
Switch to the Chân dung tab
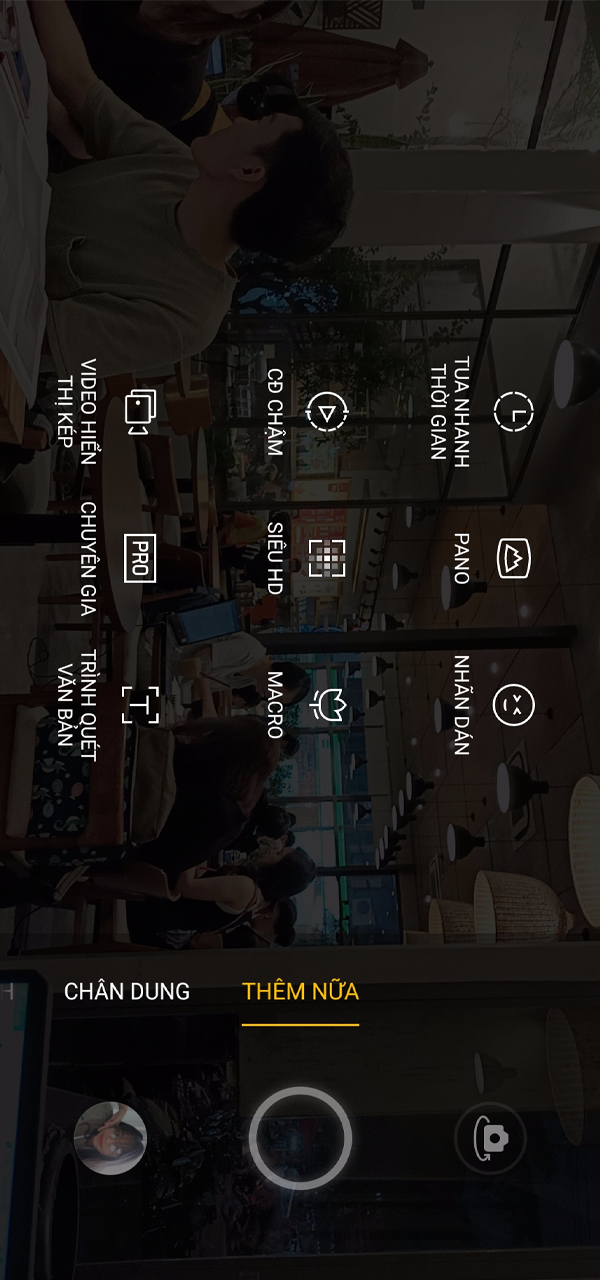click(x=127, y=992)
